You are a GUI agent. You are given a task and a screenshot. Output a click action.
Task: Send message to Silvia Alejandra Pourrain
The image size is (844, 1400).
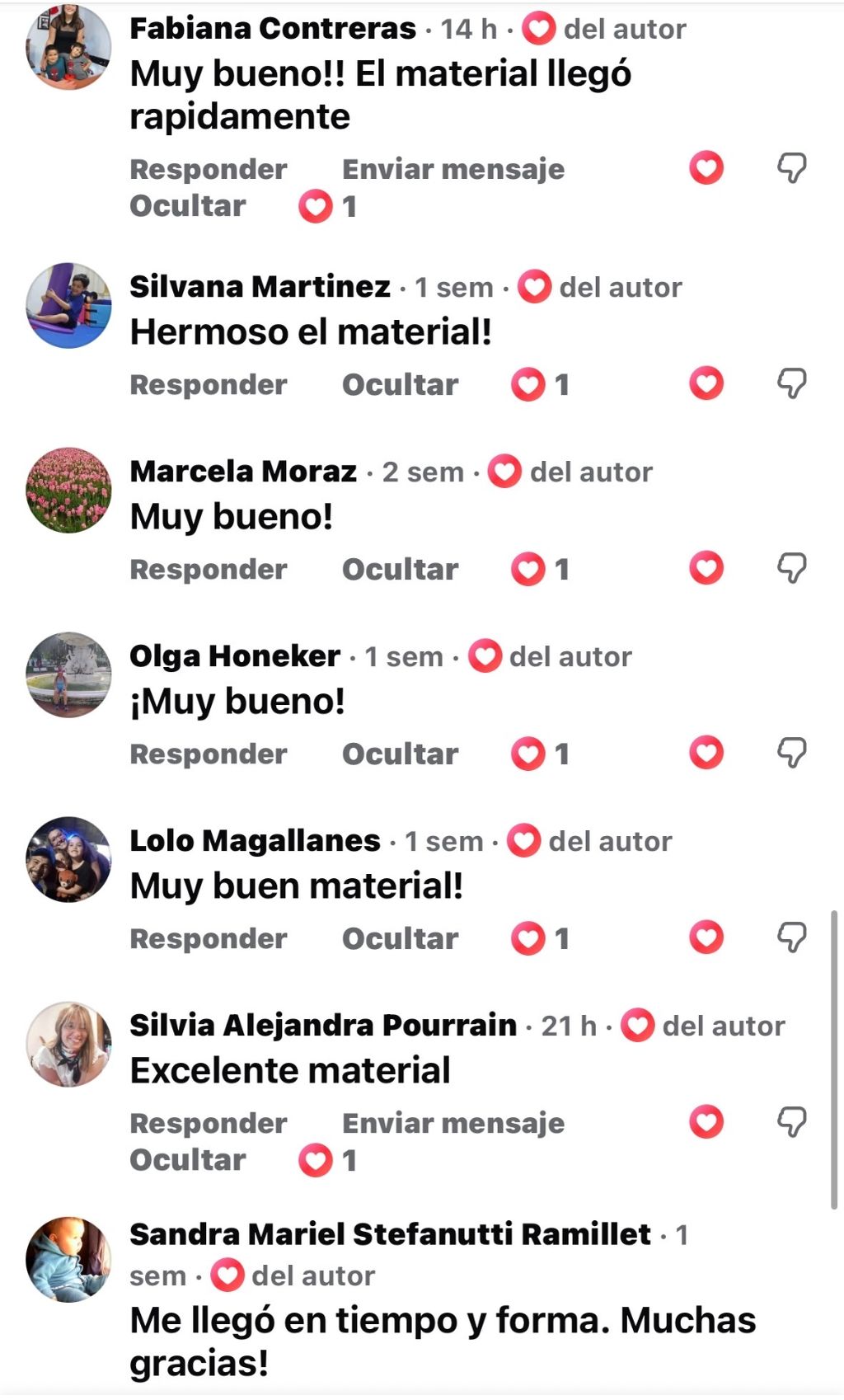pyautogui.click(x=453, y=1123)
